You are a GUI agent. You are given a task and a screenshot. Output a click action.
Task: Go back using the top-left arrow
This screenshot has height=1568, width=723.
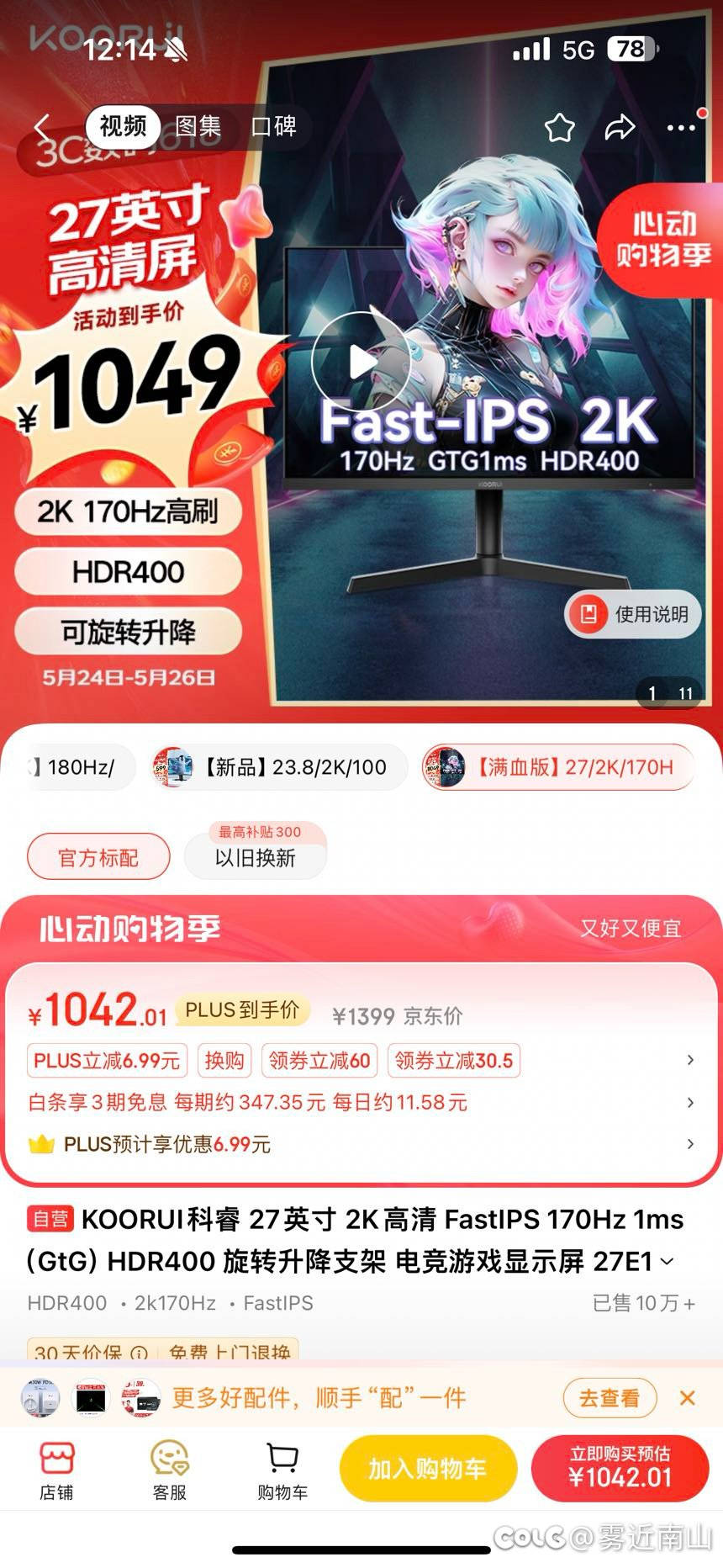42,128
